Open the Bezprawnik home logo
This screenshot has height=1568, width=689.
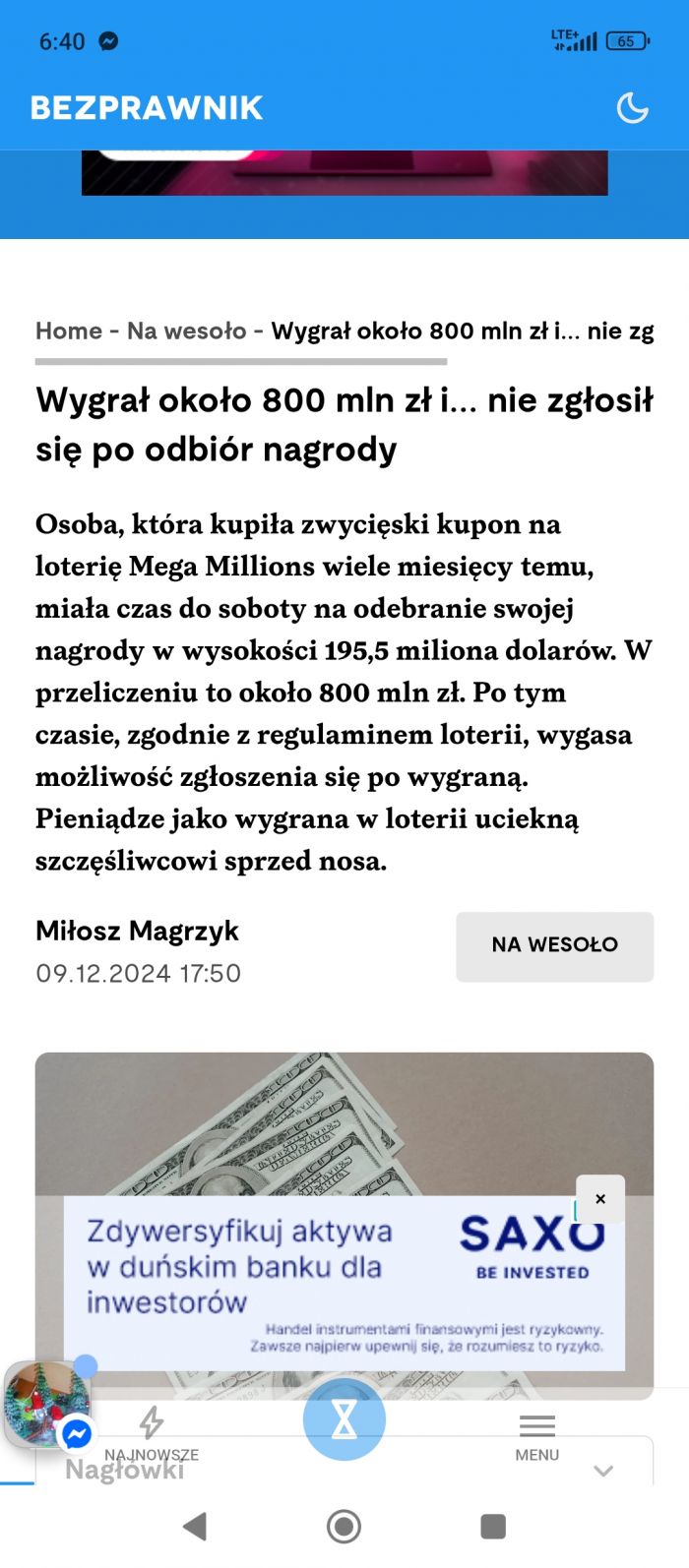point(147,107)
